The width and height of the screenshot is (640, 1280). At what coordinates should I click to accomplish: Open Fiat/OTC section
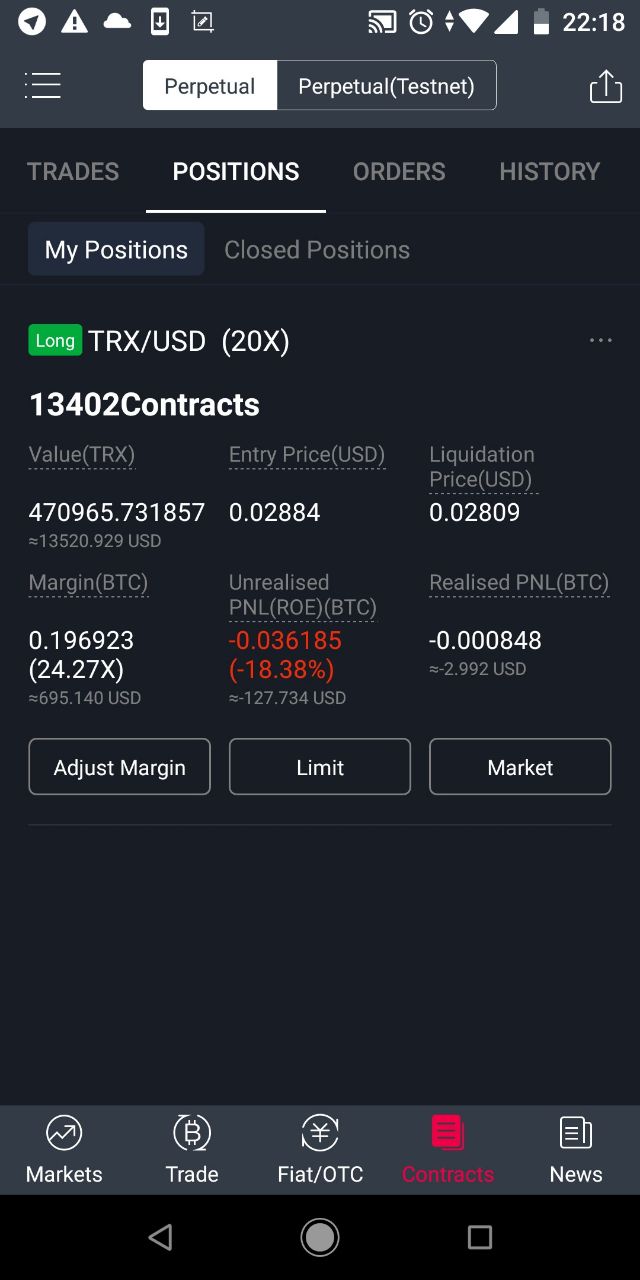[320, 1150]
